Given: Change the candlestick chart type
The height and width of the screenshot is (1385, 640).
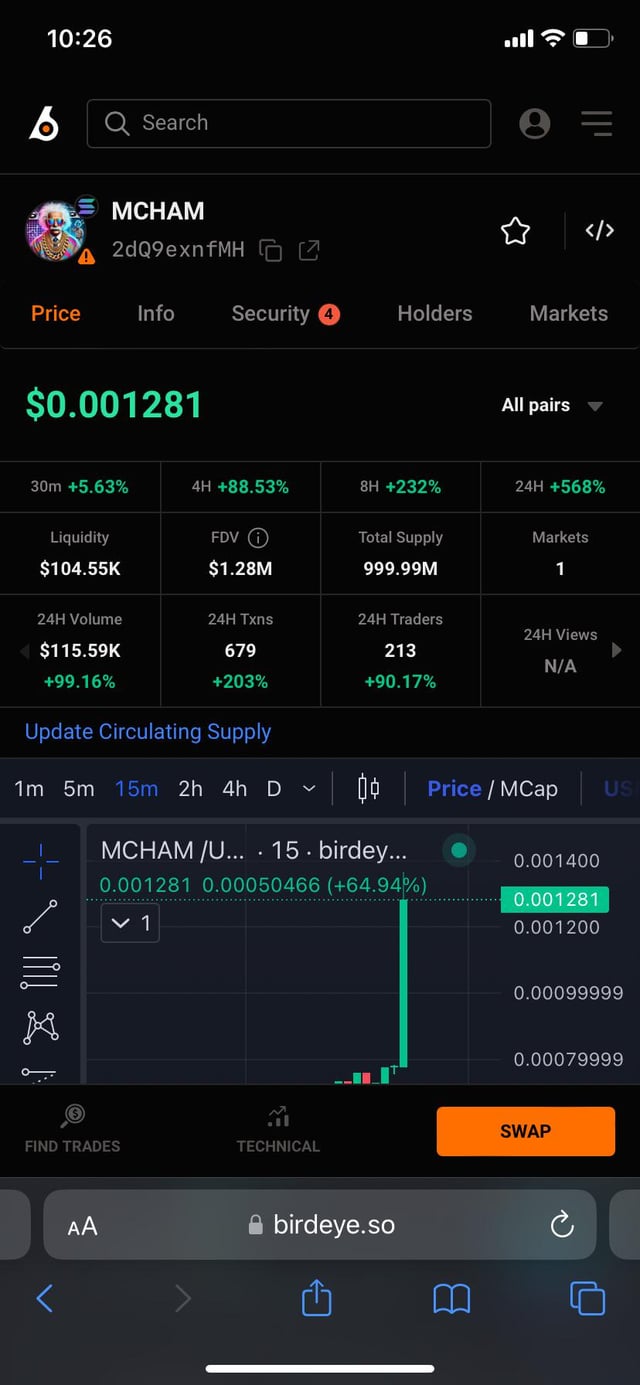Looking at the screenshot, I should coord(368,789).
